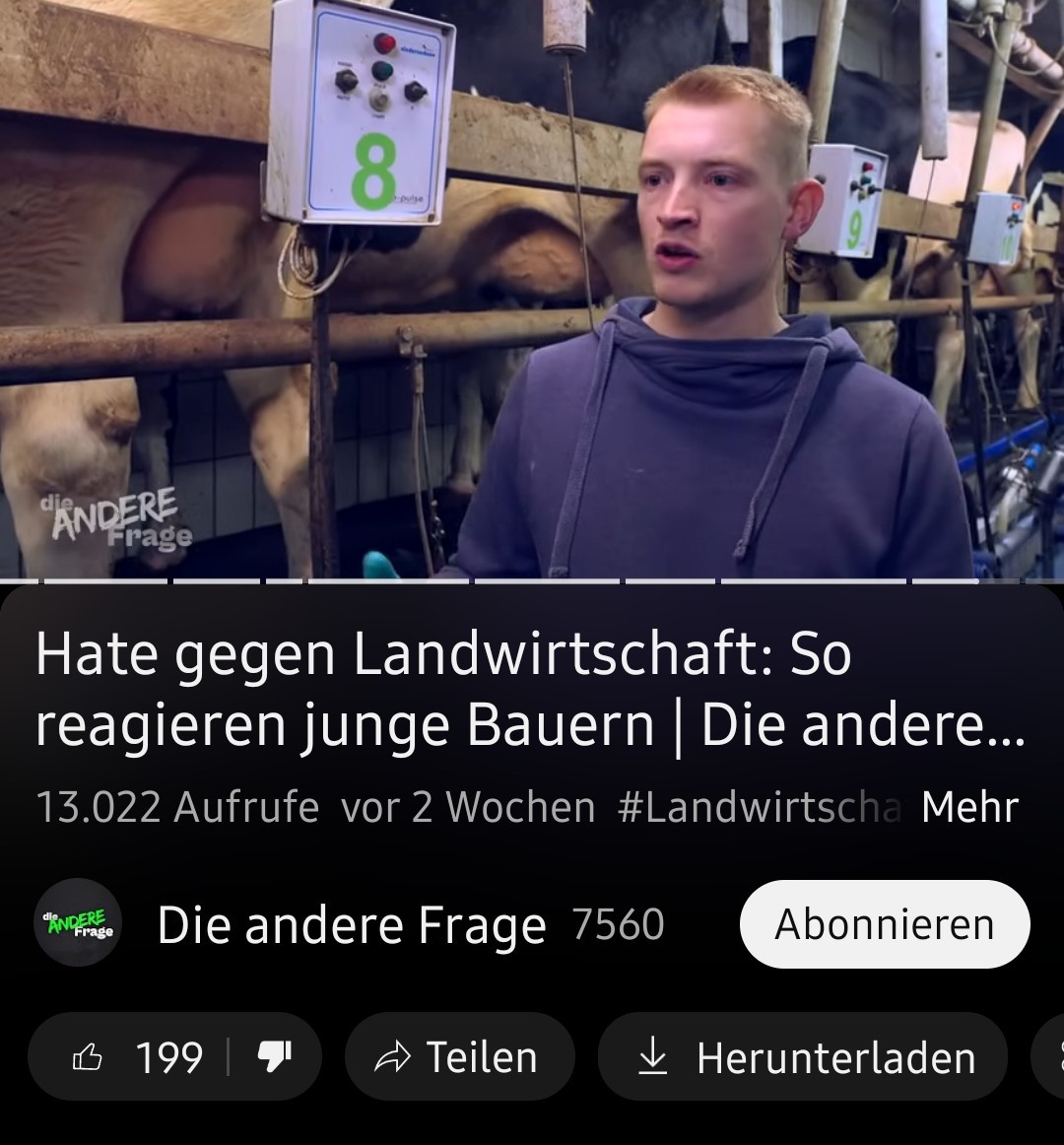
Task: Dislike the video with thumbs down
Action: 273,1057
